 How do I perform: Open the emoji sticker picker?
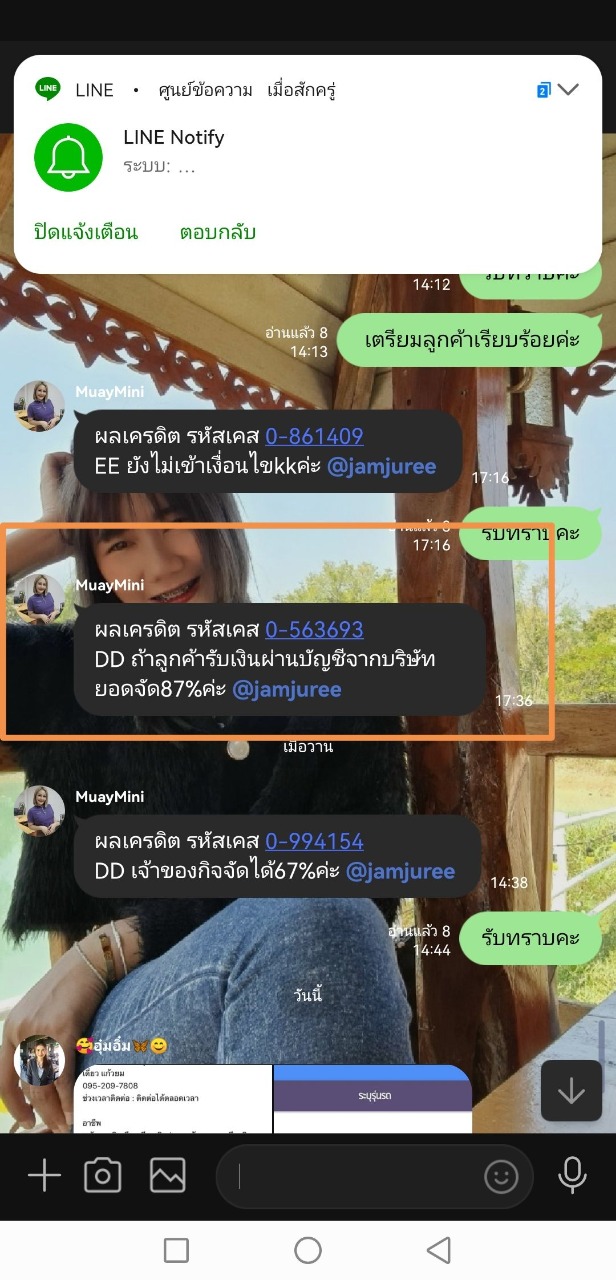point(501,1177)
